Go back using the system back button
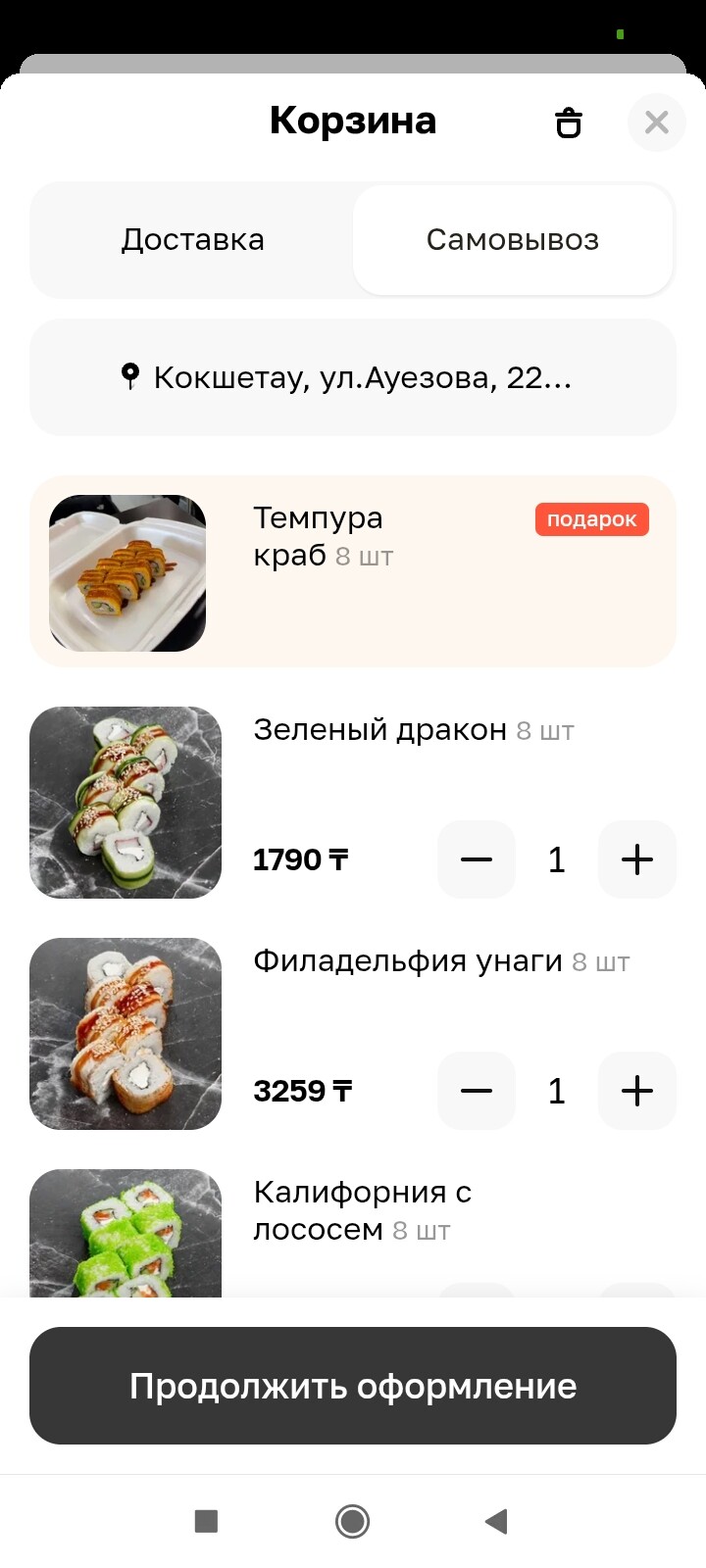 (496, 1521)
